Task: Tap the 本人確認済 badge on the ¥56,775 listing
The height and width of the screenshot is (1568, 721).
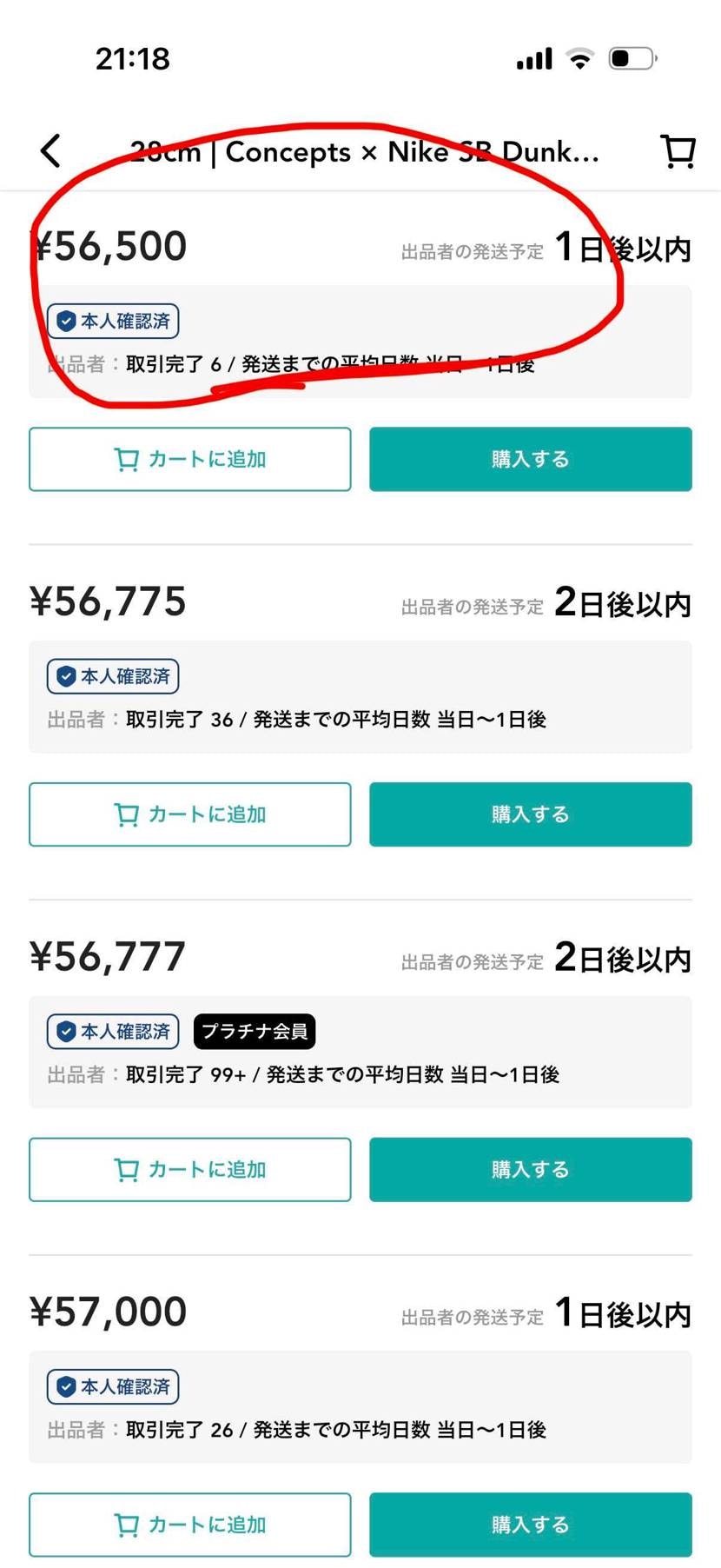Action: 112,676
